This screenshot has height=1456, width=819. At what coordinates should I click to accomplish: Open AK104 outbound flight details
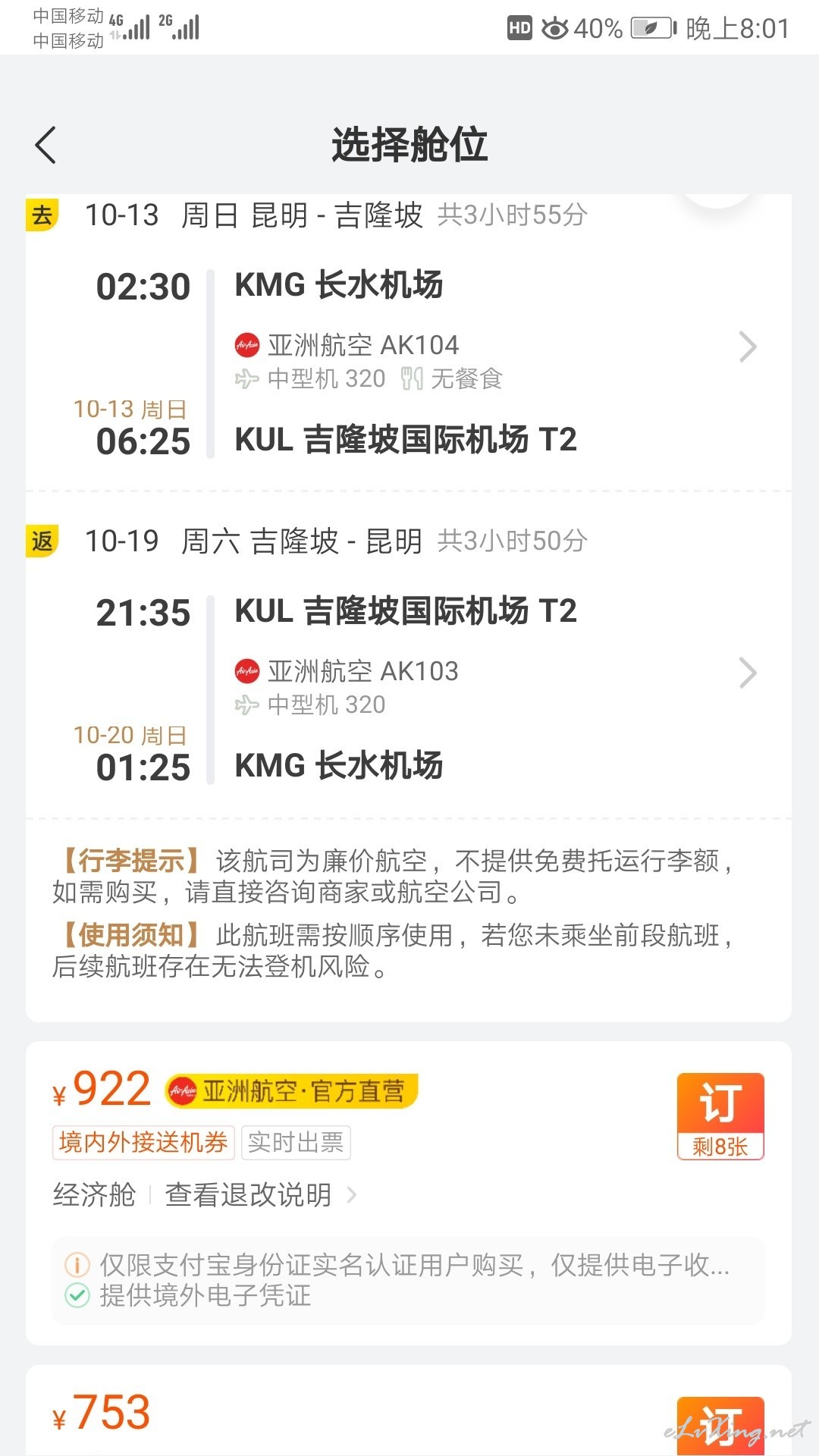(x=748, y=347)
